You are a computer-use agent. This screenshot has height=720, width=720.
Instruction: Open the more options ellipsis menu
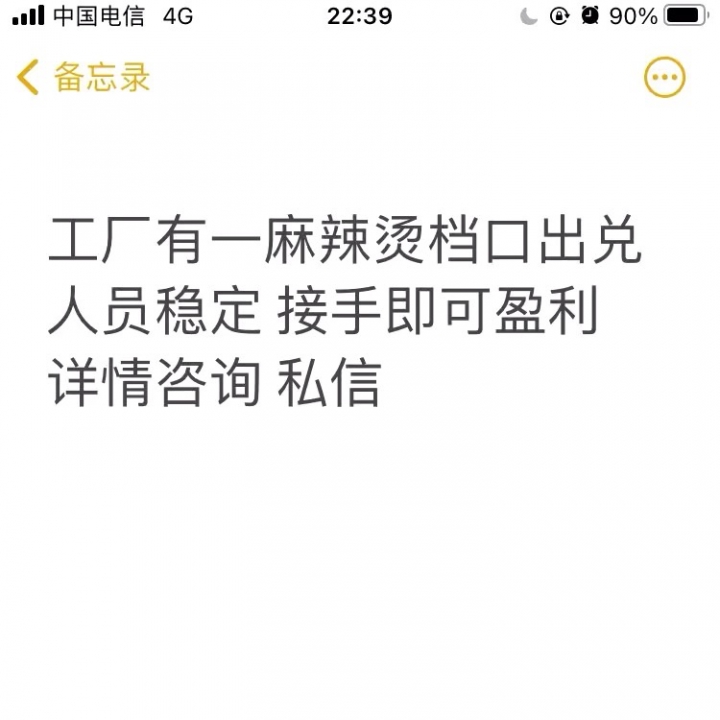point(664,77)
